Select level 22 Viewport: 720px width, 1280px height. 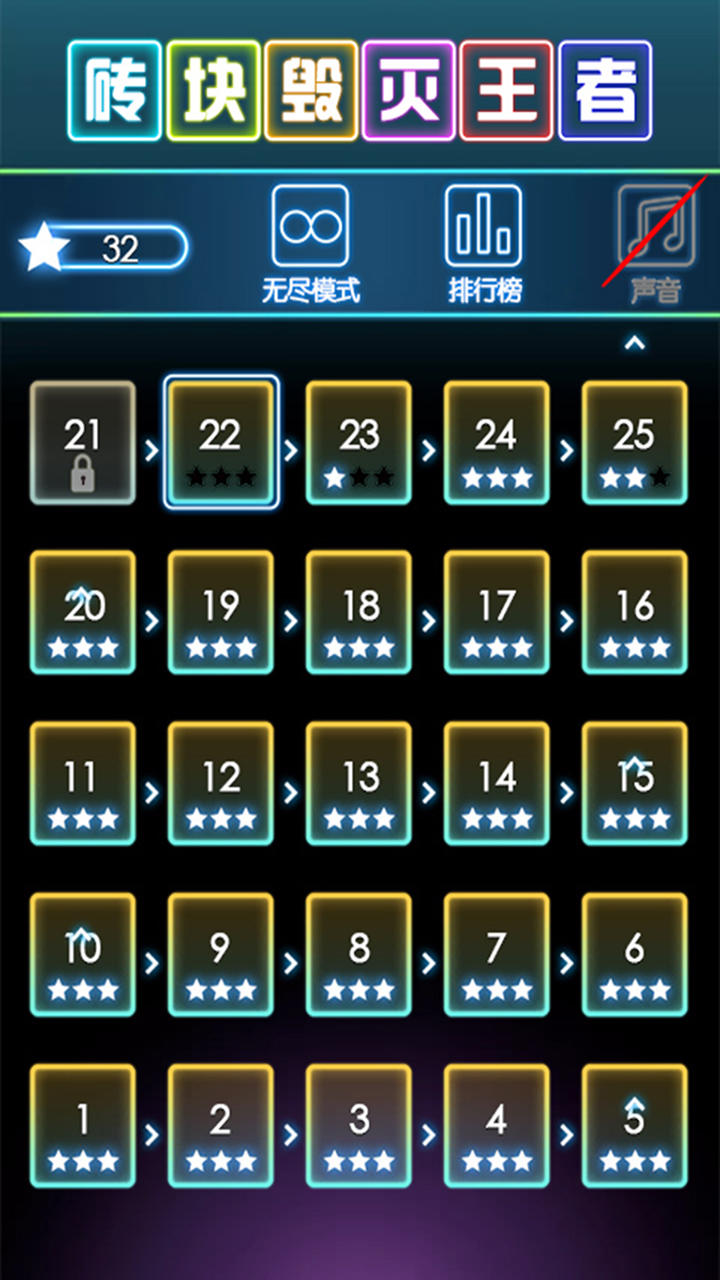[x=221, y=442]
